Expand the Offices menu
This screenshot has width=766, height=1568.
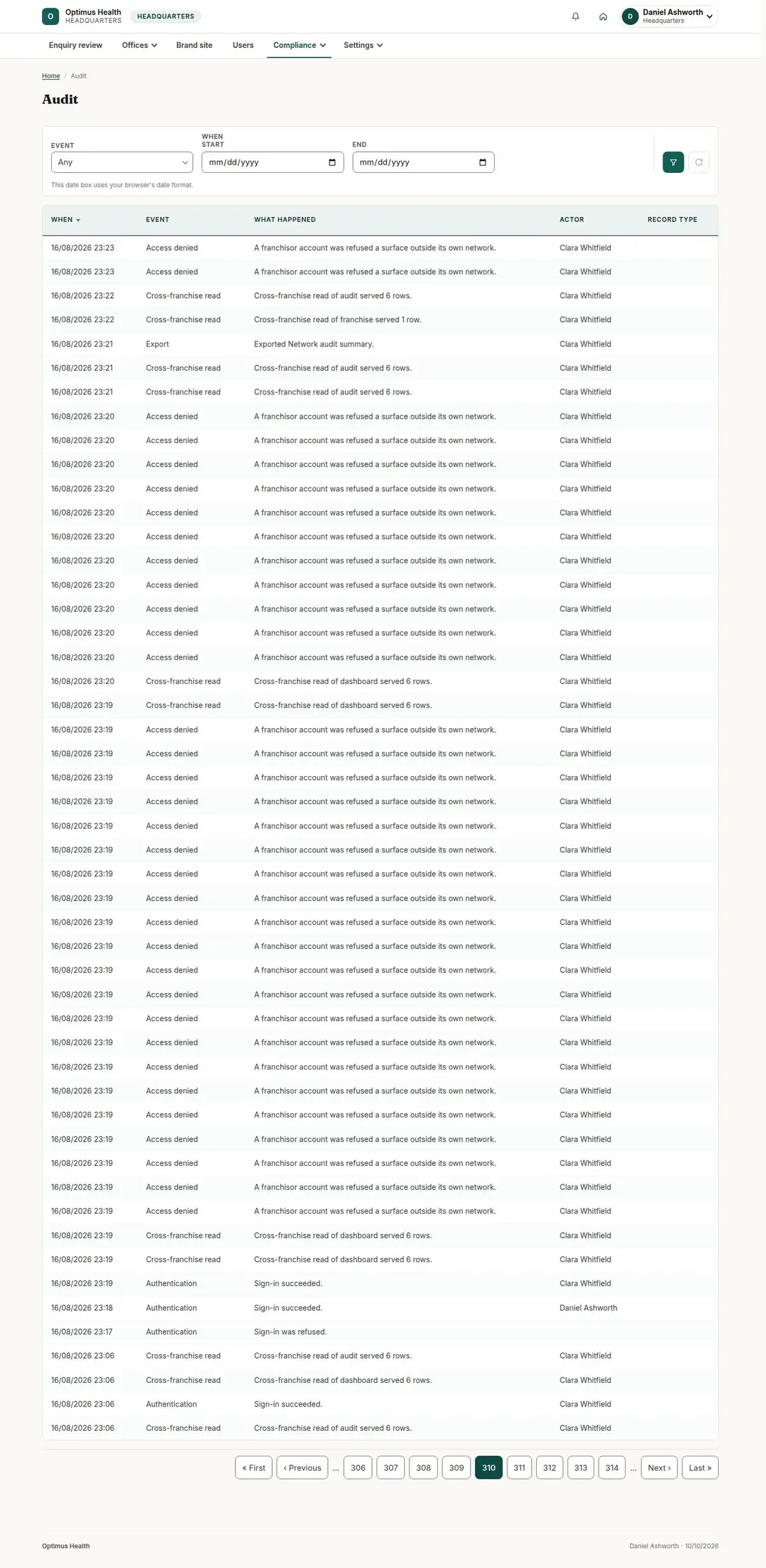coord(139,45)
